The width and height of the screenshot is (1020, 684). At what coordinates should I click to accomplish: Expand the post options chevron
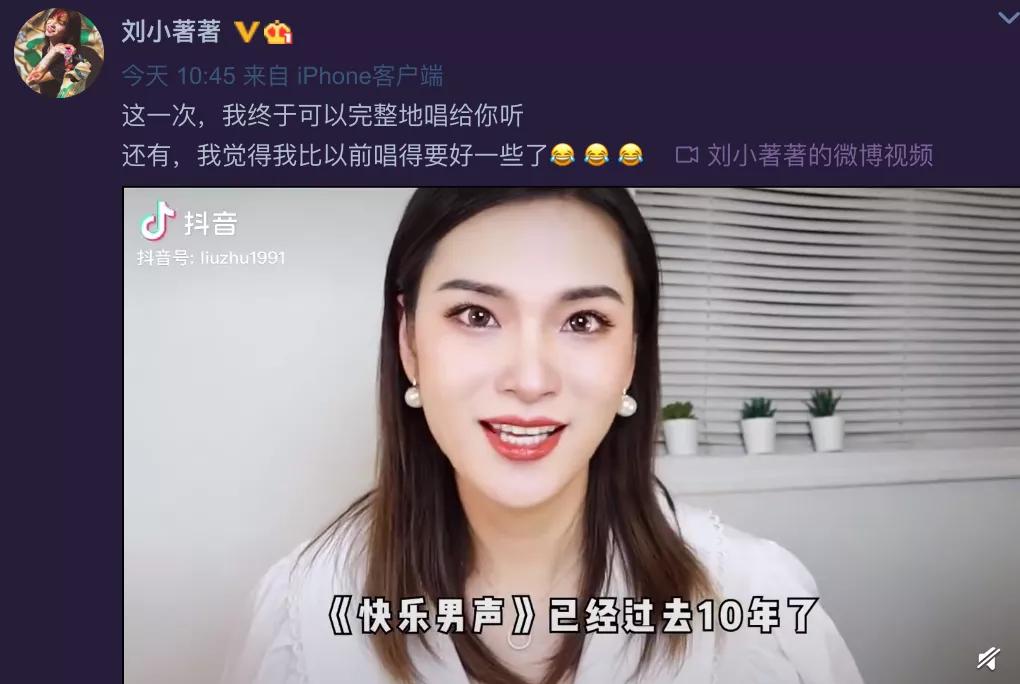point(1007,18)
